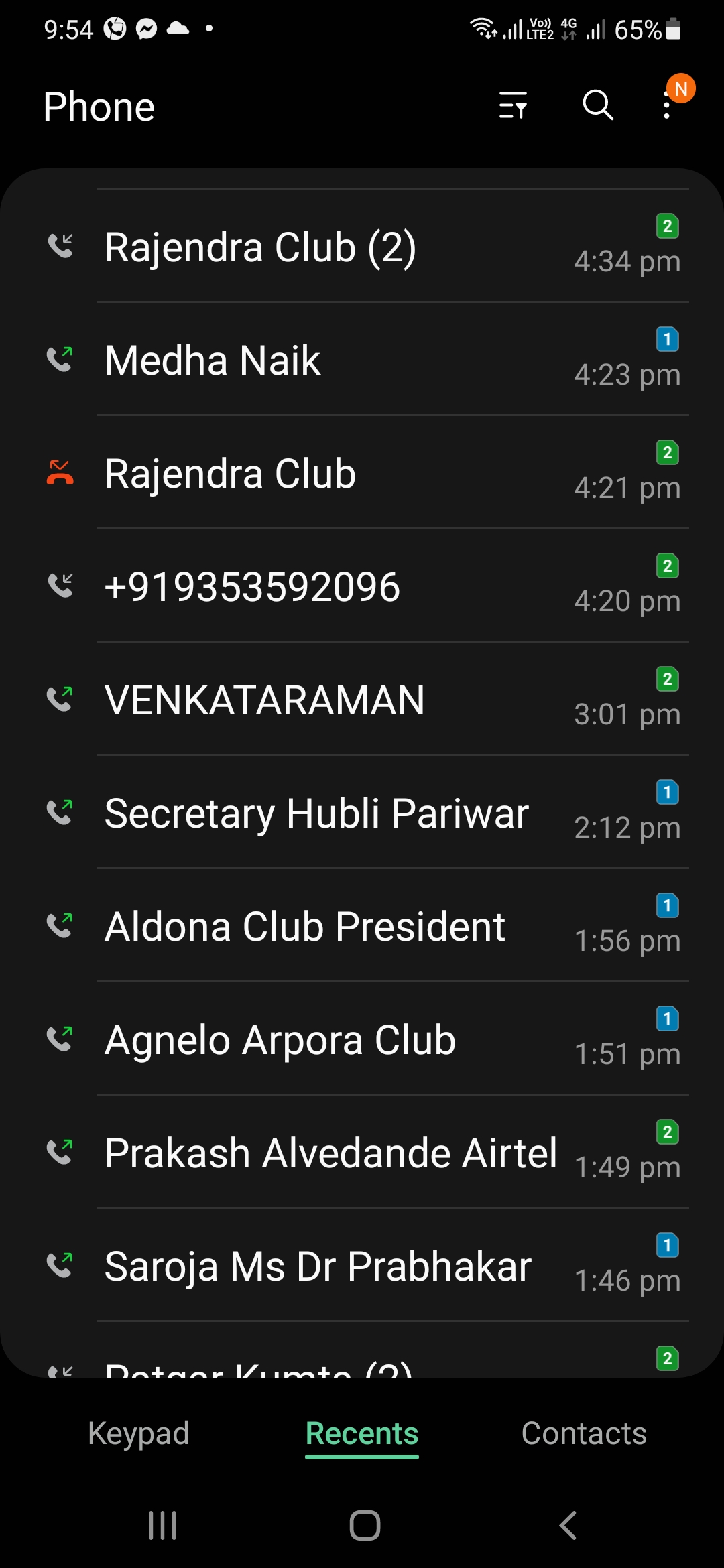Tap the SIM 1 badge on Medha Naik entry
Image resolution: width=724 pixels, height=1568 pixels.
point(668,340)
